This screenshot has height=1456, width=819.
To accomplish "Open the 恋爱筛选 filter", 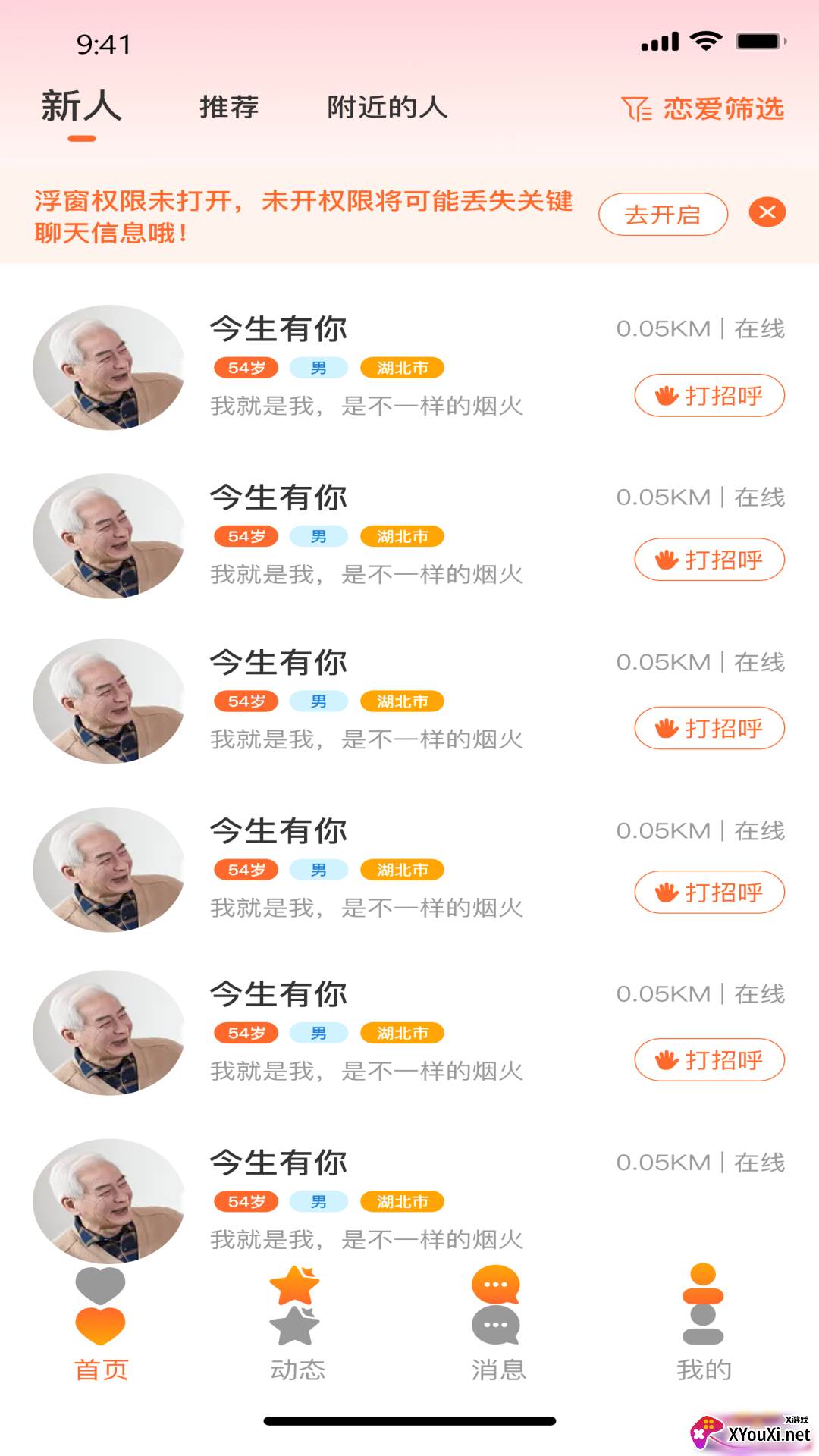I will (702, 108).
